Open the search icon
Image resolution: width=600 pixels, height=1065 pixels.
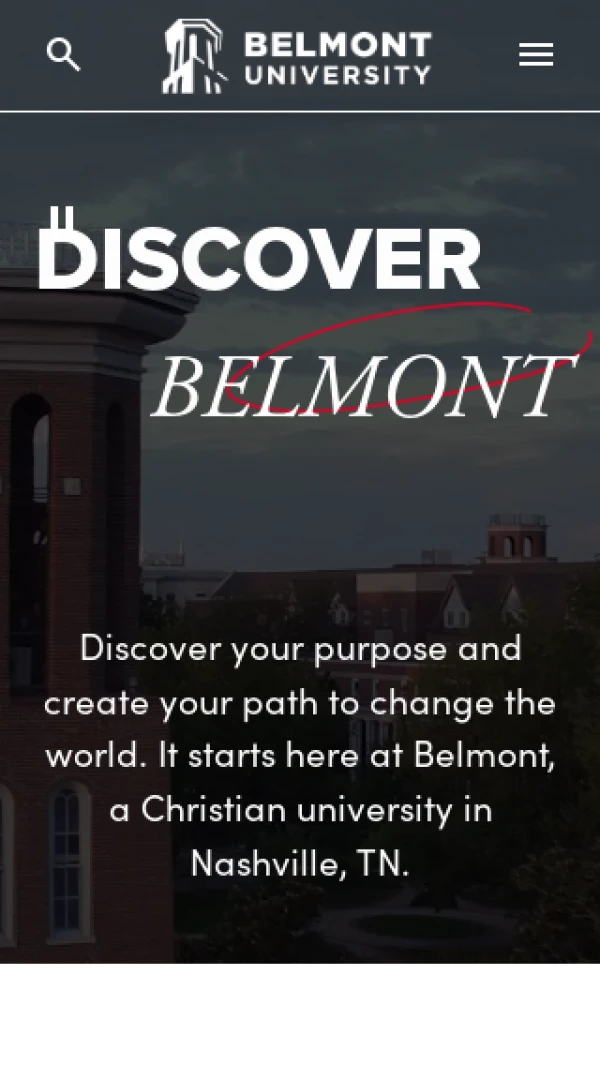(x=63, y=55)
